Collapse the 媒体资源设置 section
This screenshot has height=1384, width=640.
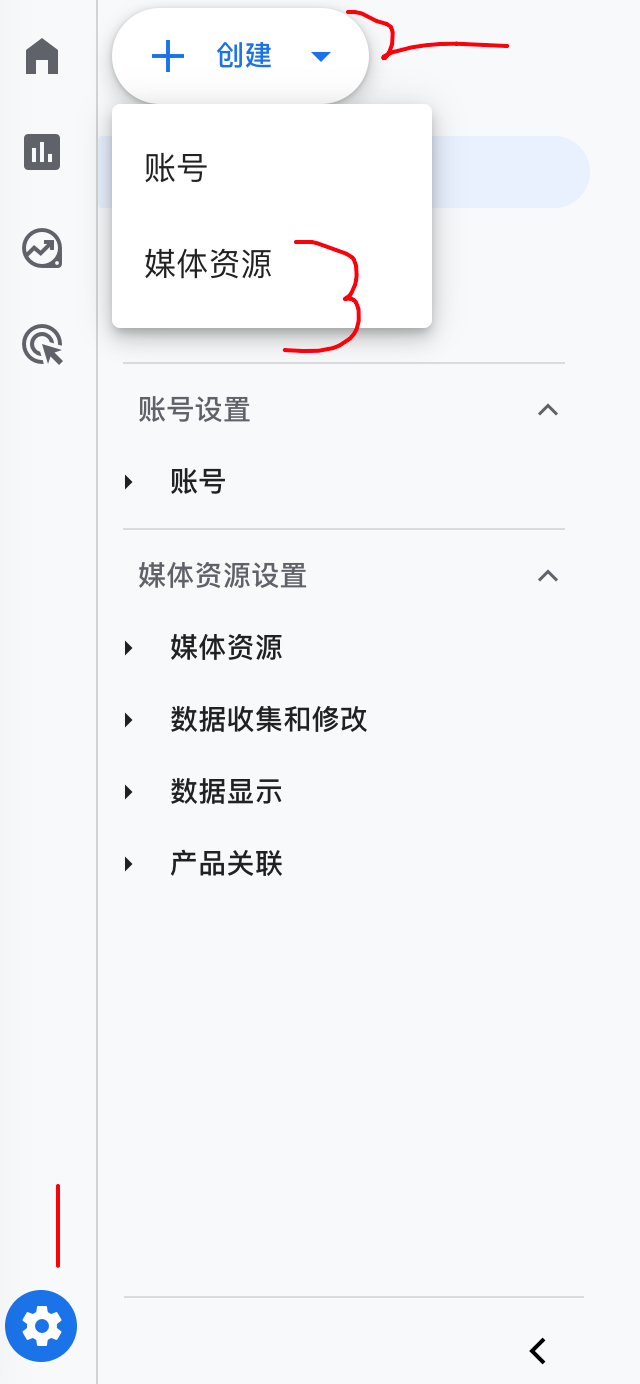[x=547, y=576]
